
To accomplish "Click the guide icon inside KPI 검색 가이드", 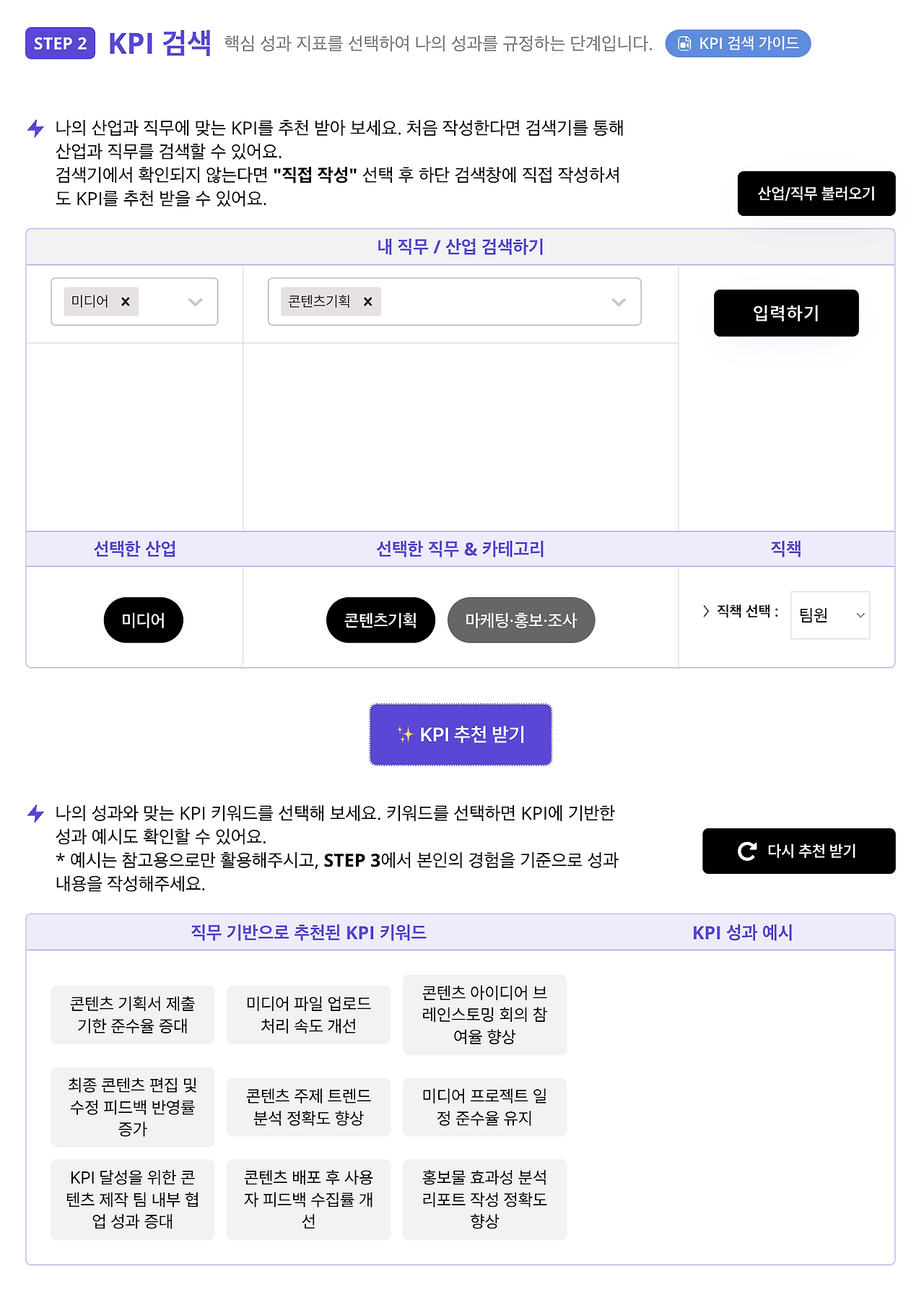I will coord(684,43).
